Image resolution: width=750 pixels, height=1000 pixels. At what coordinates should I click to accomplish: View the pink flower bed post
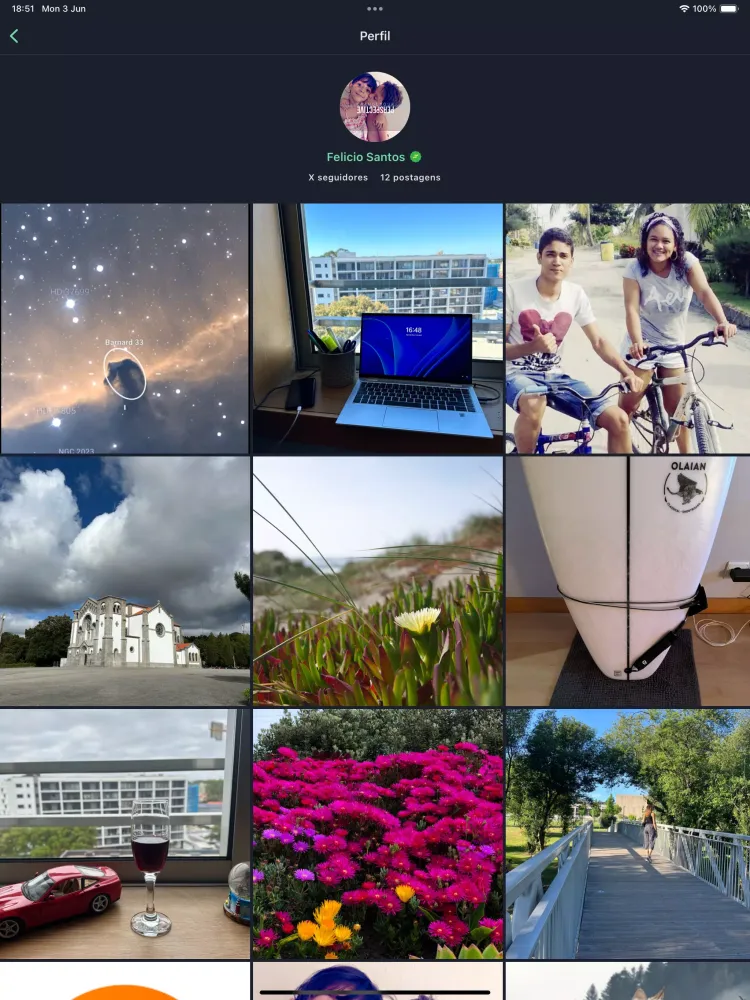point(377,834)
